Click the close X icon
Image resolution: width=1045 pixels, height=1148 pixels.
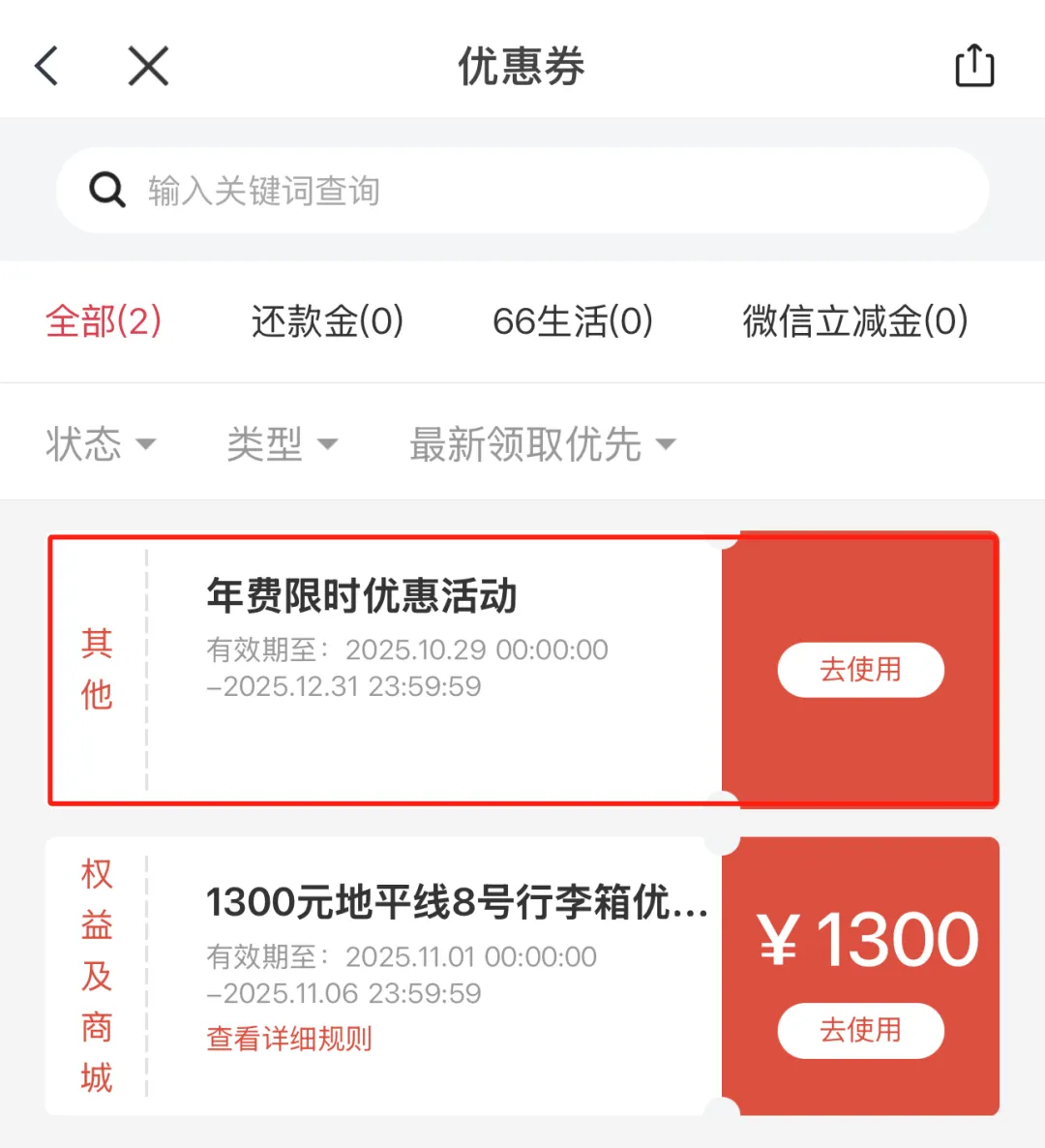point(147,65)
